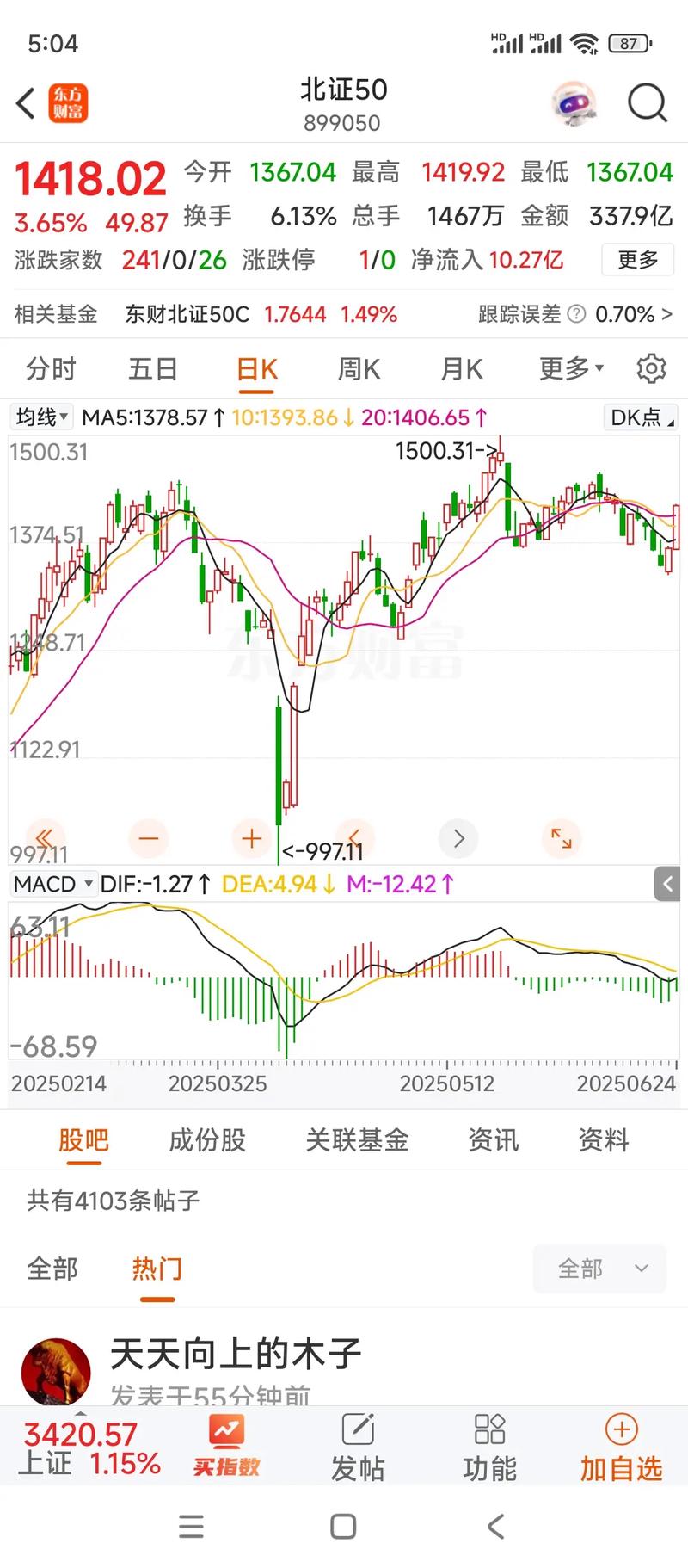Expand chart to fullscreen
Image resolution: width=688 pixels, height=1568 pixels.
(561, 837)
